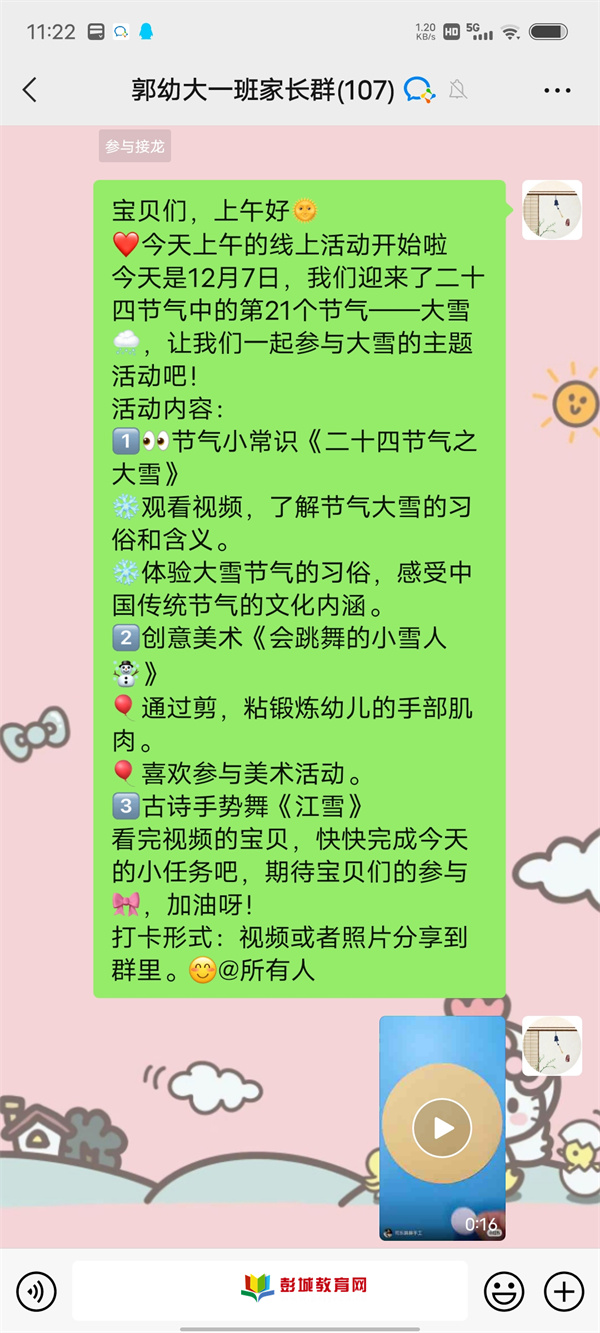Open the plus attachments menu
Image resolution: width=600 pixels, height=1333 pixels.
coord(564,1292)
